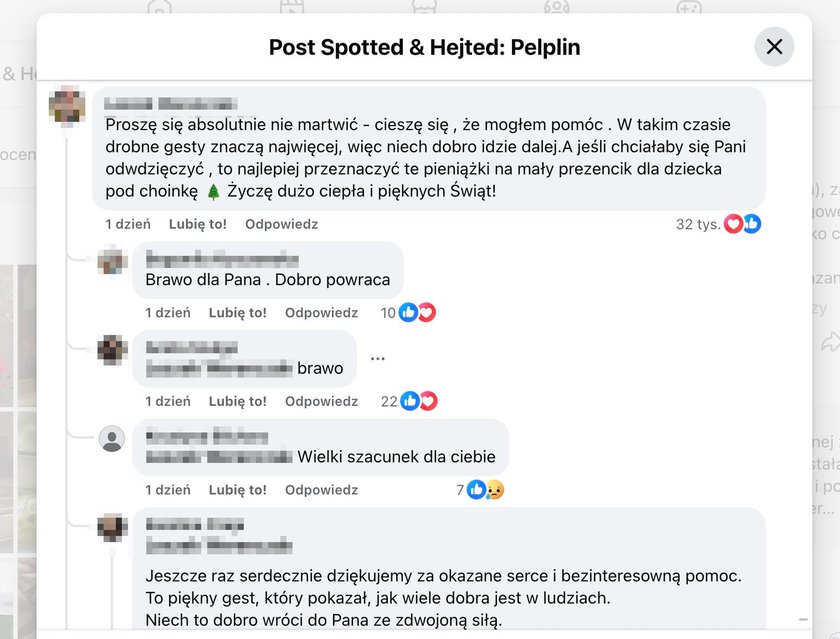This screenshot has height=639, width=840.
Task: Reply to the comment starting with "Proszę się absolutnie"
Action: [281, 224]
